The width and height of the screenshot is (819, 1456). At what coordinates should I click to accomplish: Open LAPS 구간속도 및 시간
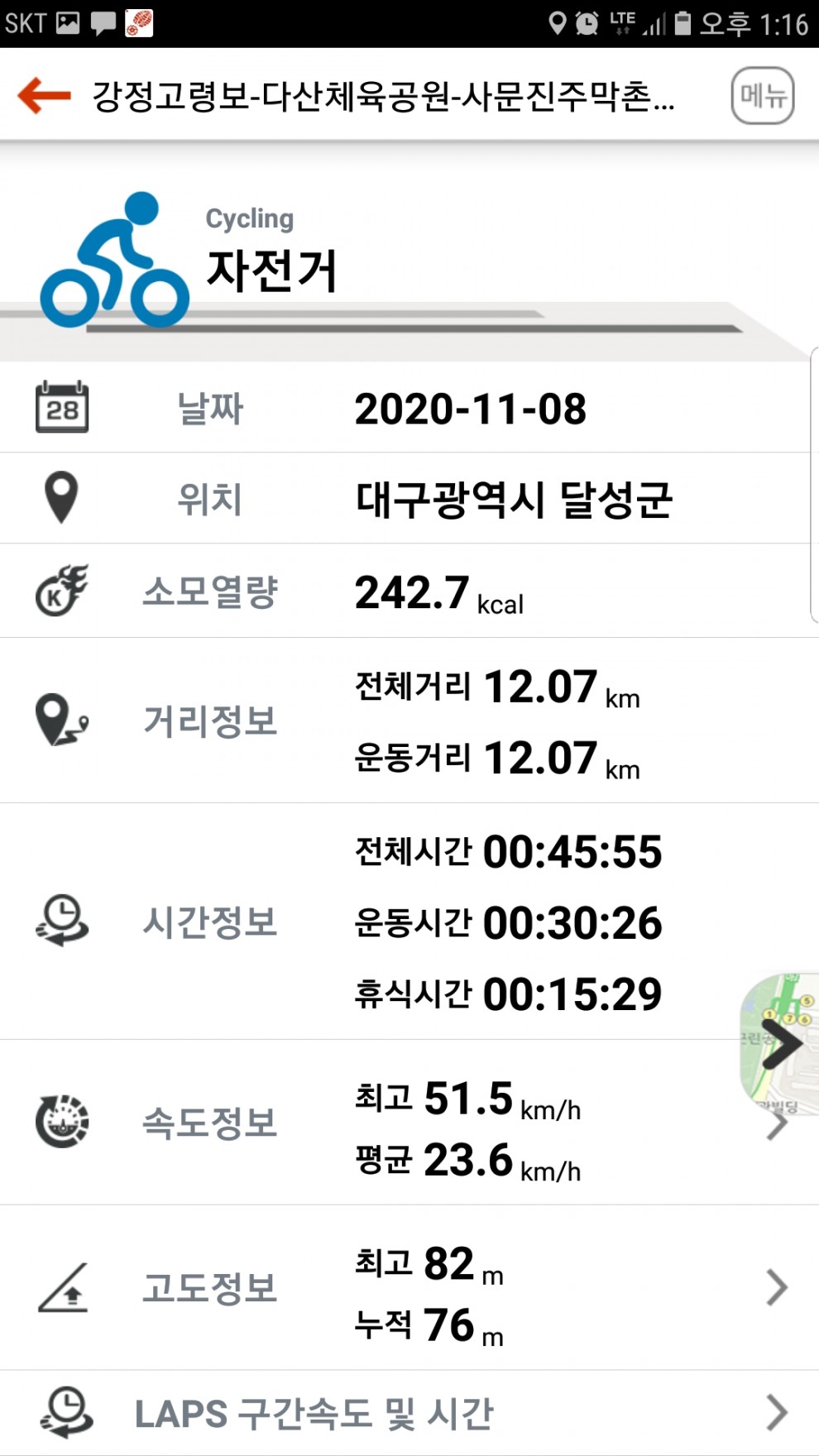[x=409, y=1413]
